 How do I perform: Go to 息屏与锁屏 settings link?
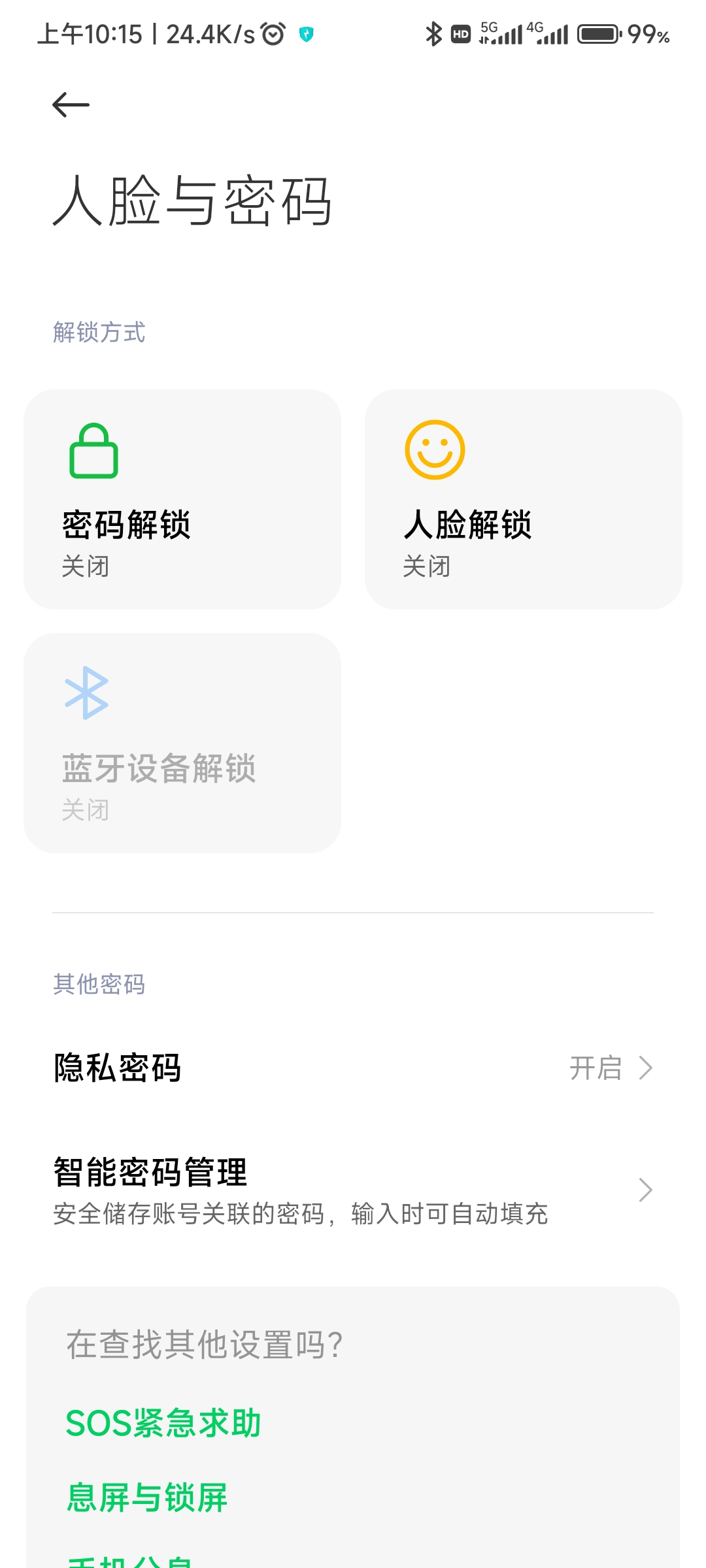click(x=147, y=1497)
